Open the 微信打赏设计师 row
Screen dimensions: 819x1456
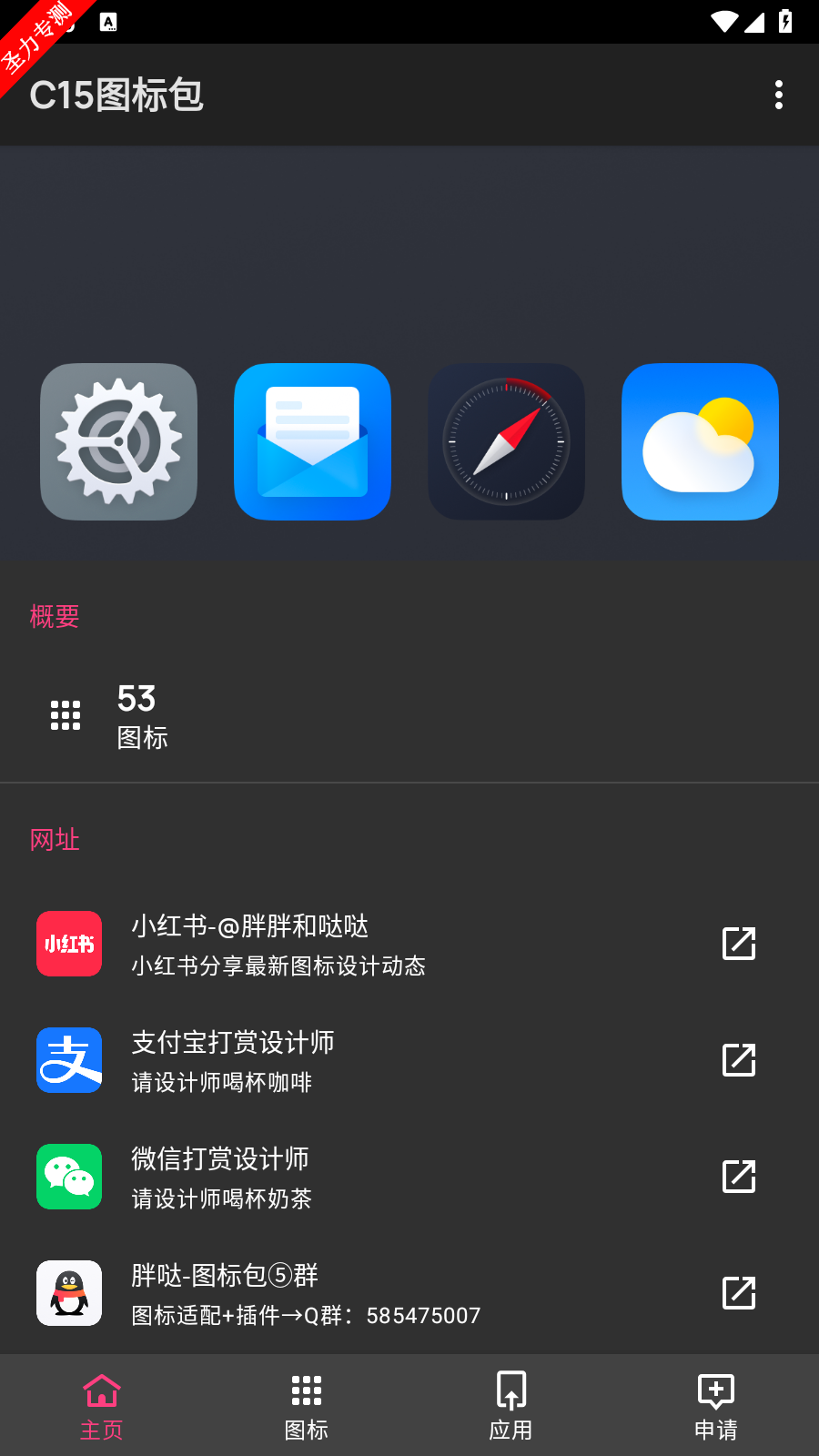(x=409, y=1177)
